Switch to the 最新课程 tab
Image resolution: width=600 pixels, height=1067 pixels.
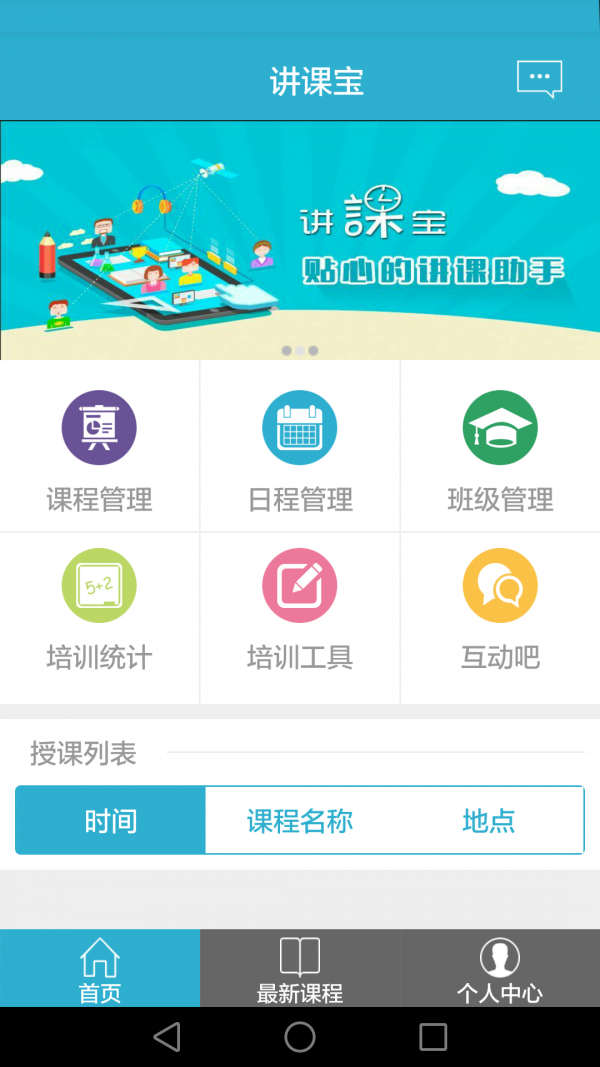pyautogui.click(x=300, y=968)
